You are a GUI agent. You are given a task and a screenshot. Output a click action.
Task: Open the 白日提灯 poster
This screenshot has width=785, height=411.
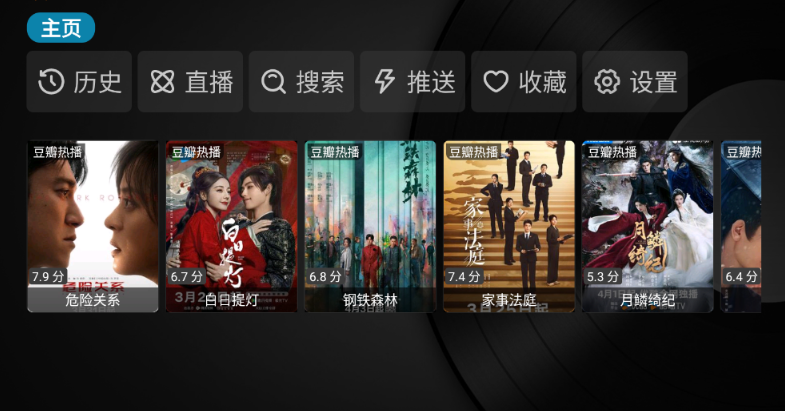coord(231,226)
